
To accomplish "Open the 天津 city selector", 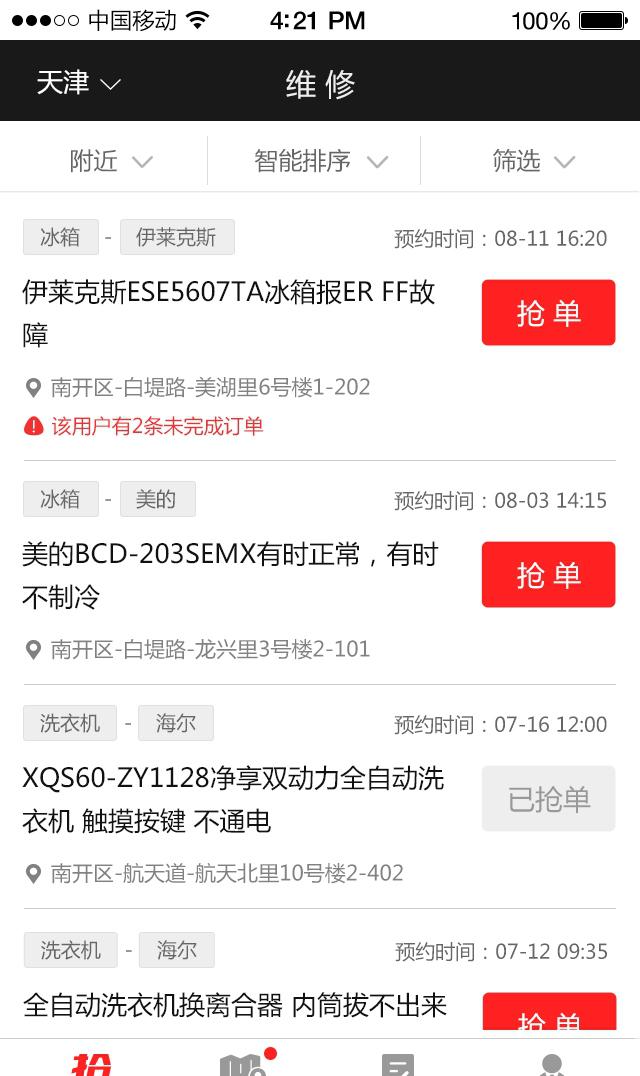I will [78, 83].
